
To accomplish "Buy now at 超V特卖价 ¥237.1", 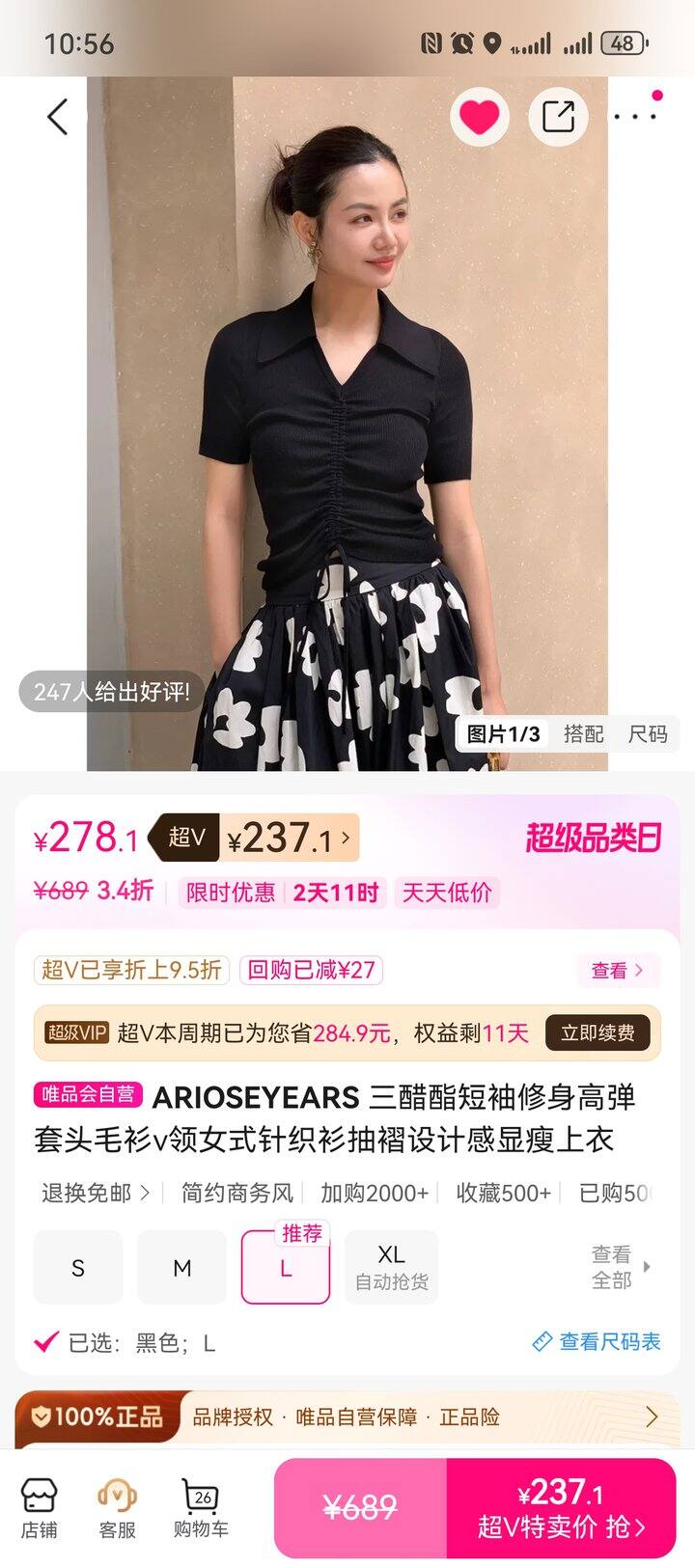I will 561,1508.
